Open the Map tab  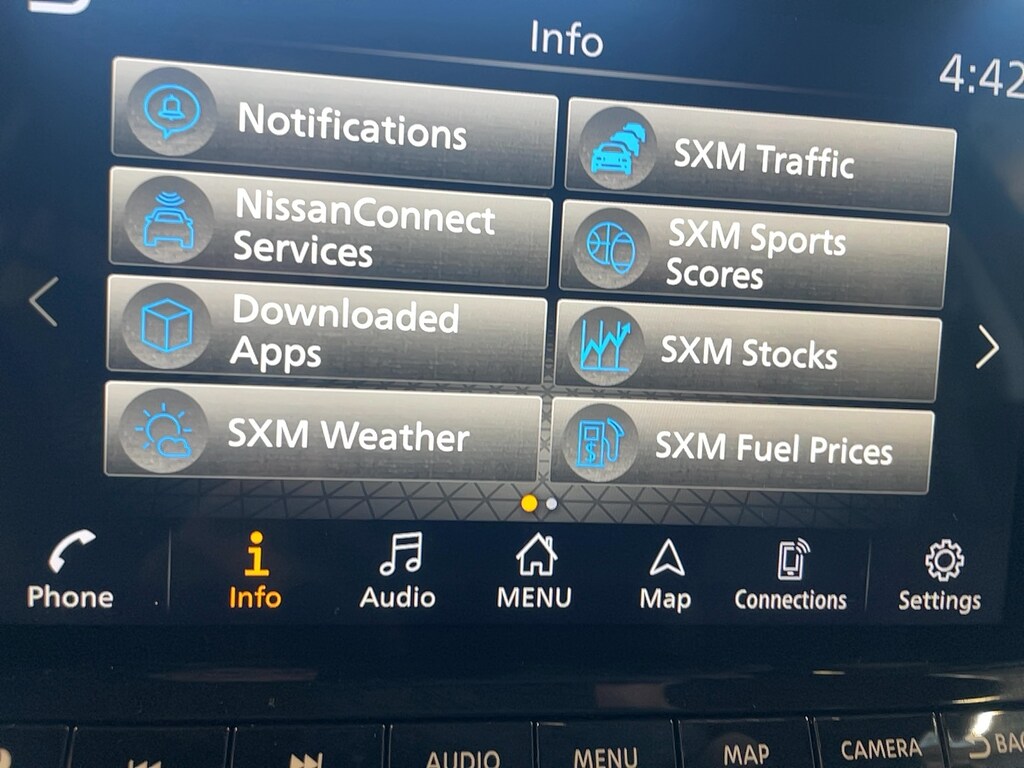[x=666, y=574]
